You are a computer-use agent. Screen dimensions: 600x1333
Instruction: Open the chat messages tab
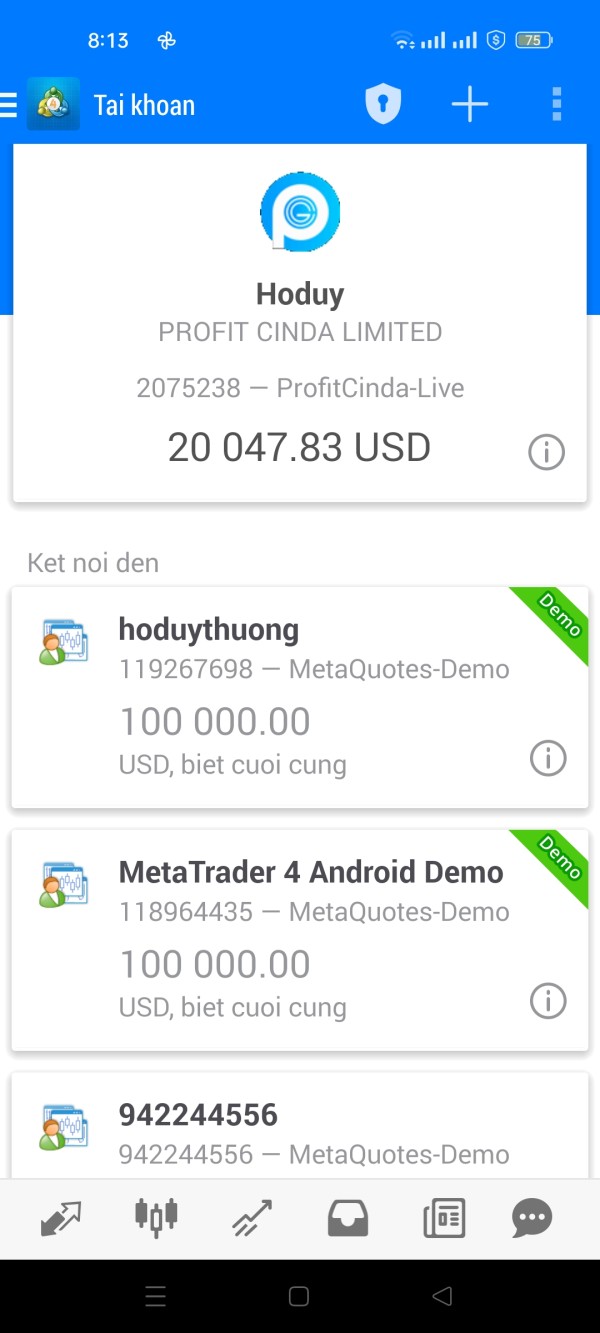tap(532, 1218)
